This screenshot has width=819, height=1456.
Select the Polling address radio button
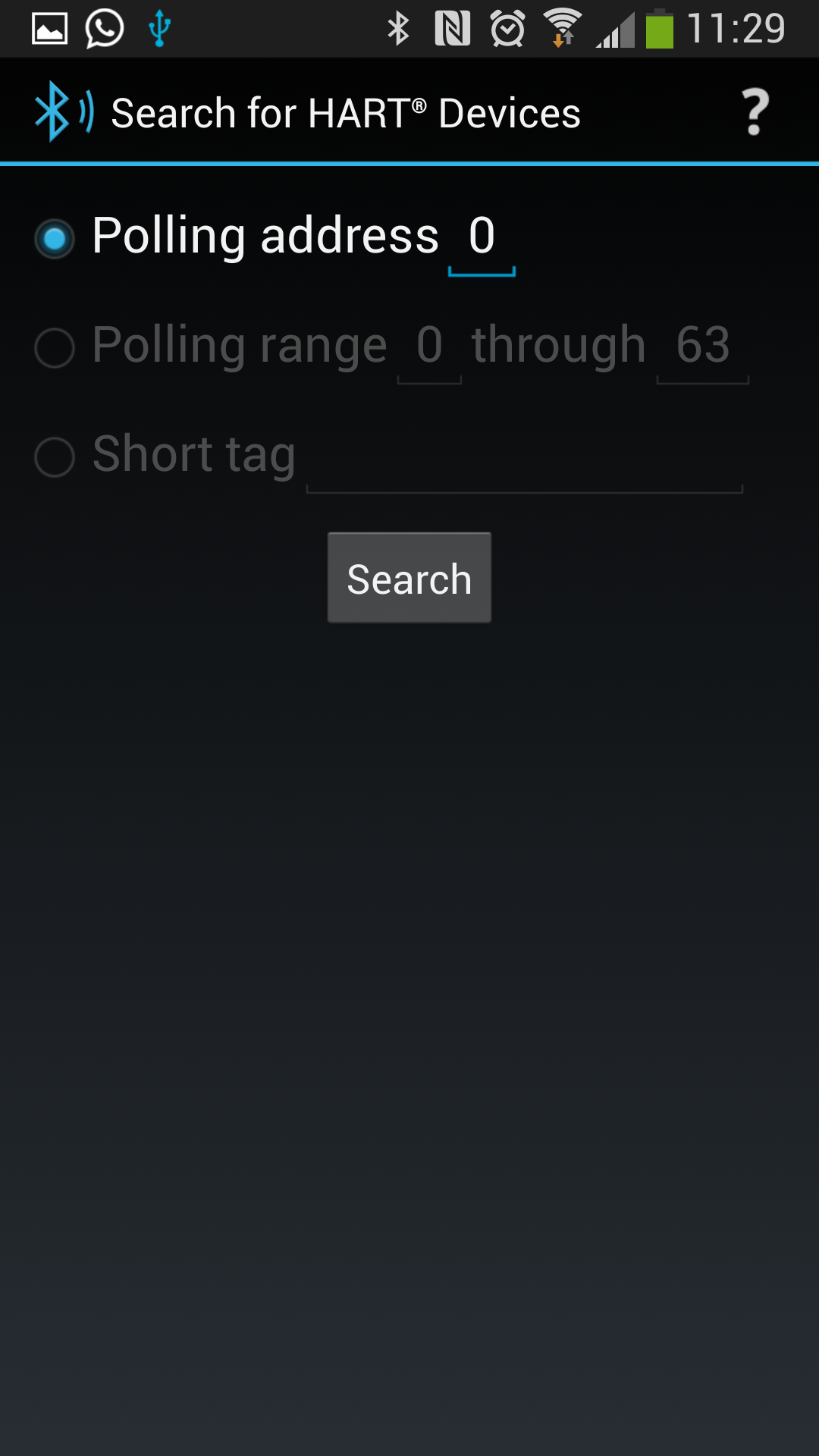pyautogui.click(x=55, y=239)
